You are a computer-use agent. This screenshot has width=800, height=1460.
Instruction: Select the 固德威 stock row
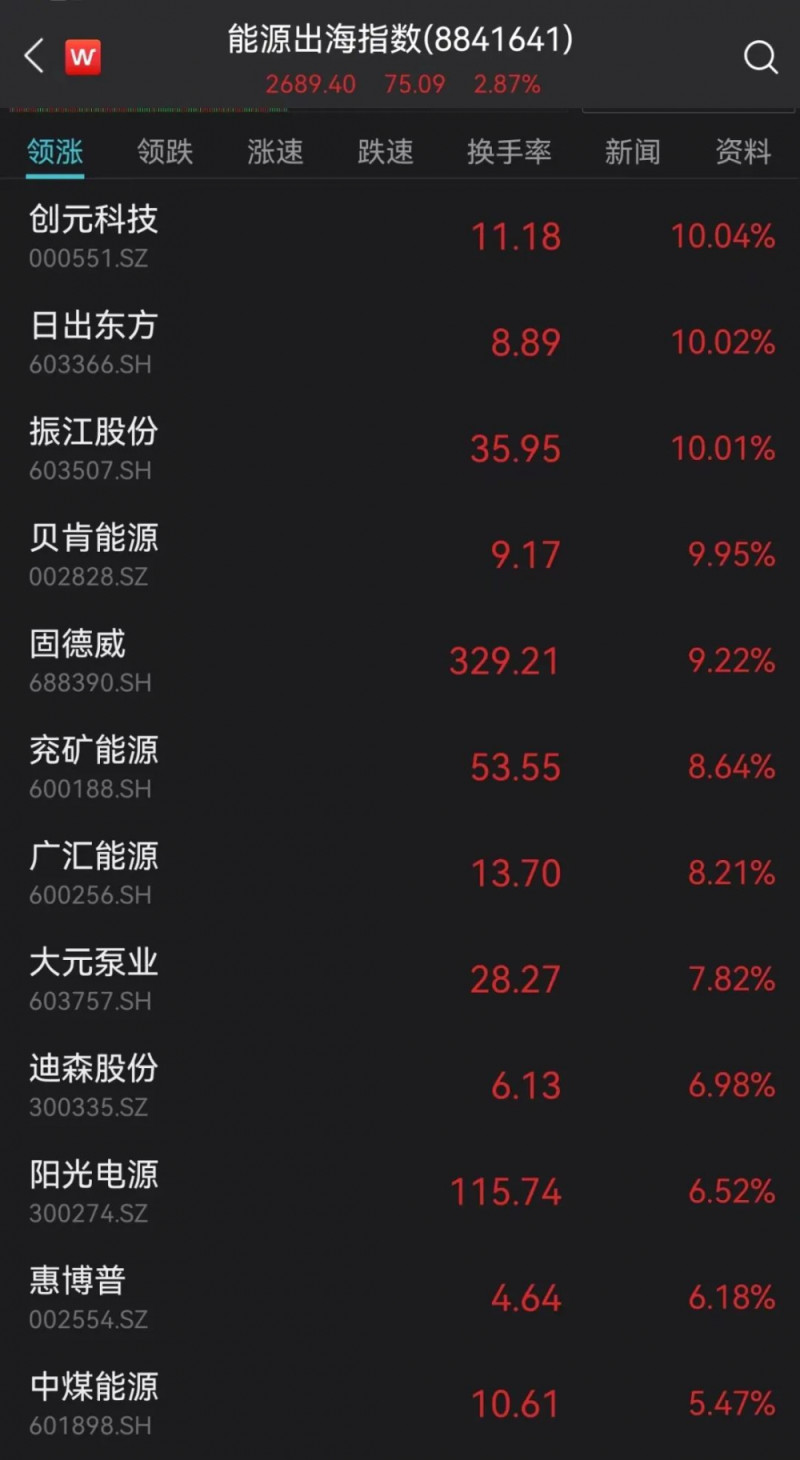point(400,660)
